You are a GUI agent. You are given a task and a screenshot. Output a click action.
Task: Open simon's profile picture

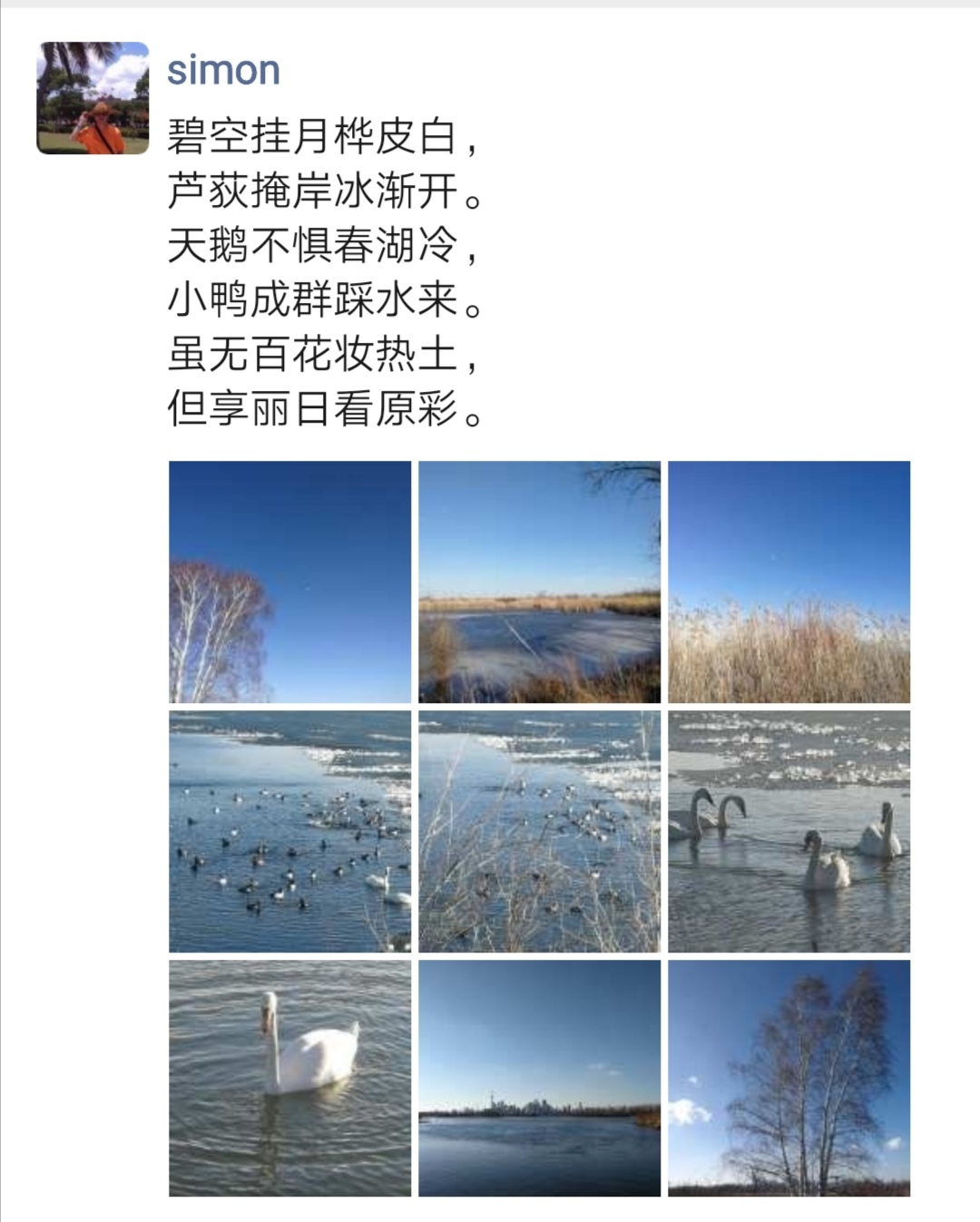[x=93, y=98]
